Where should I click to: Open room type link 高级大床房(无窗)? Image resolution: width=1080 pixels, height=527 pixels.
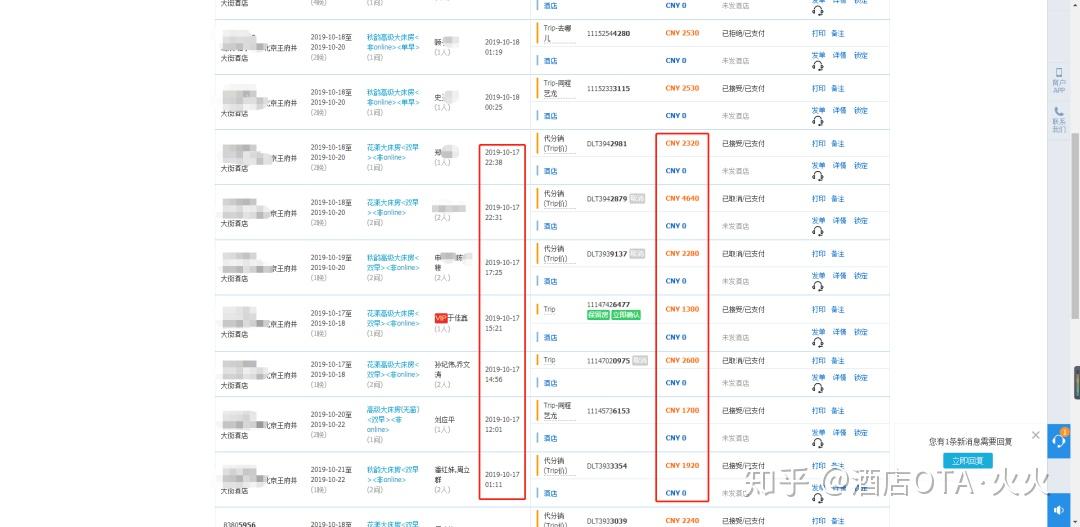(x=392, y=410)
